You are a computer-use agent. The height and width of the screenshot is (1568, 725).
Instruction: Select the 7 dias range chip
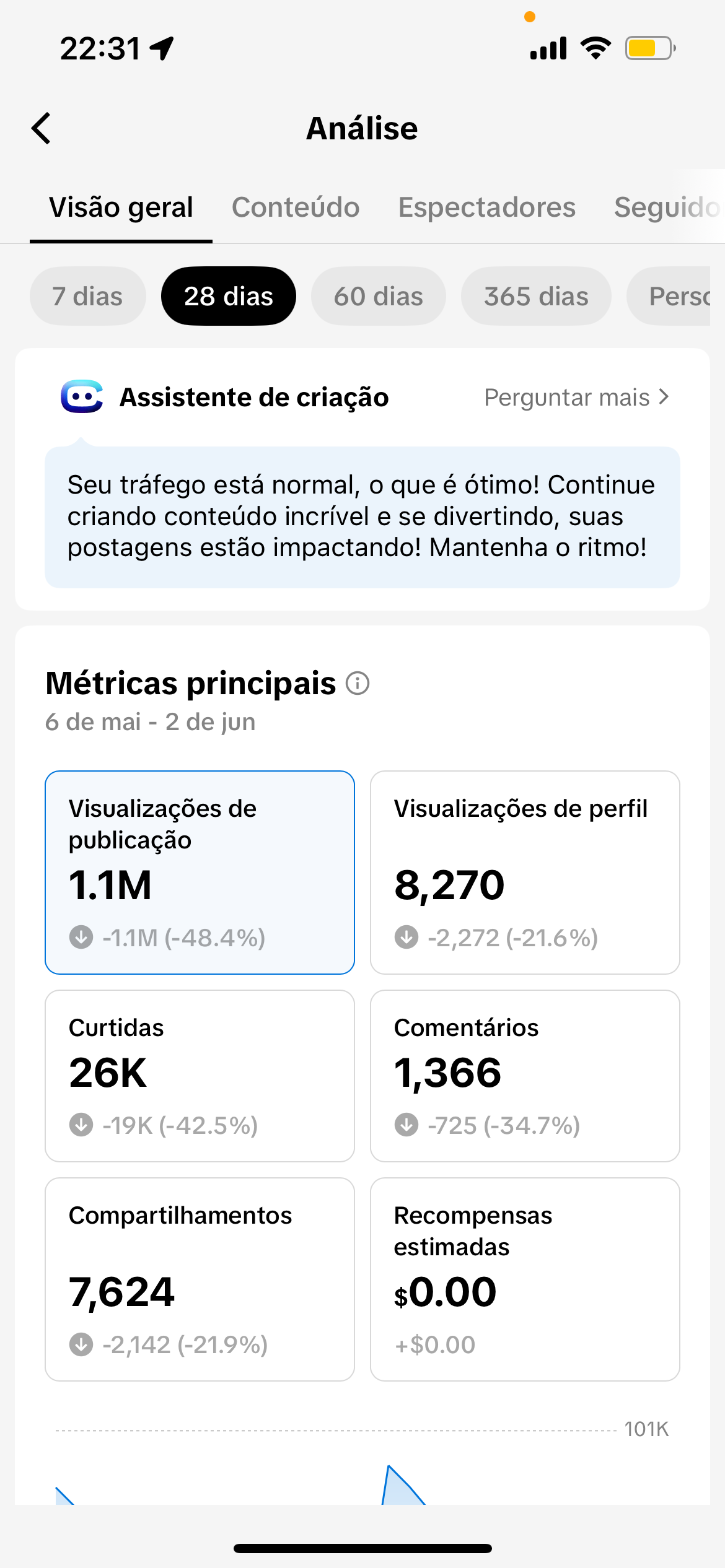click(x=87, y=296)
